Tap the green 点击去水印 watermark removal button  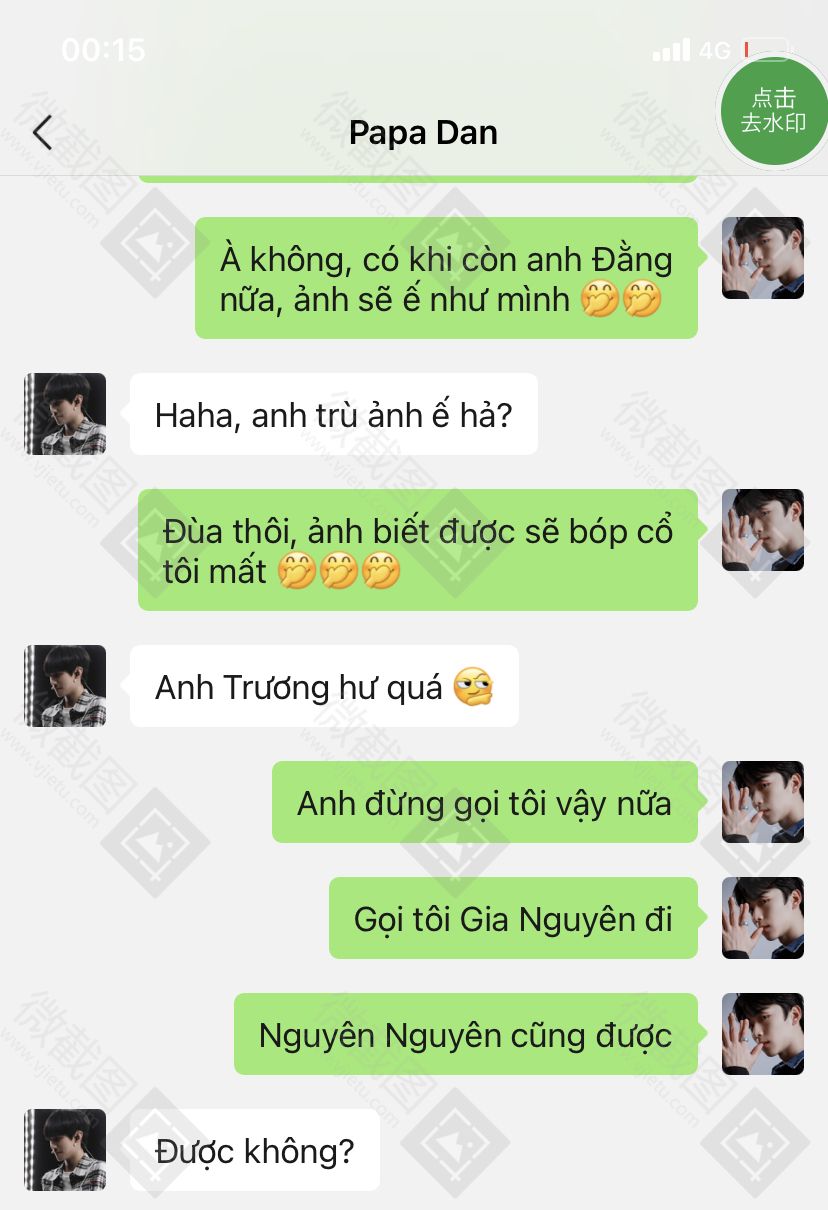tap(773, 111)
